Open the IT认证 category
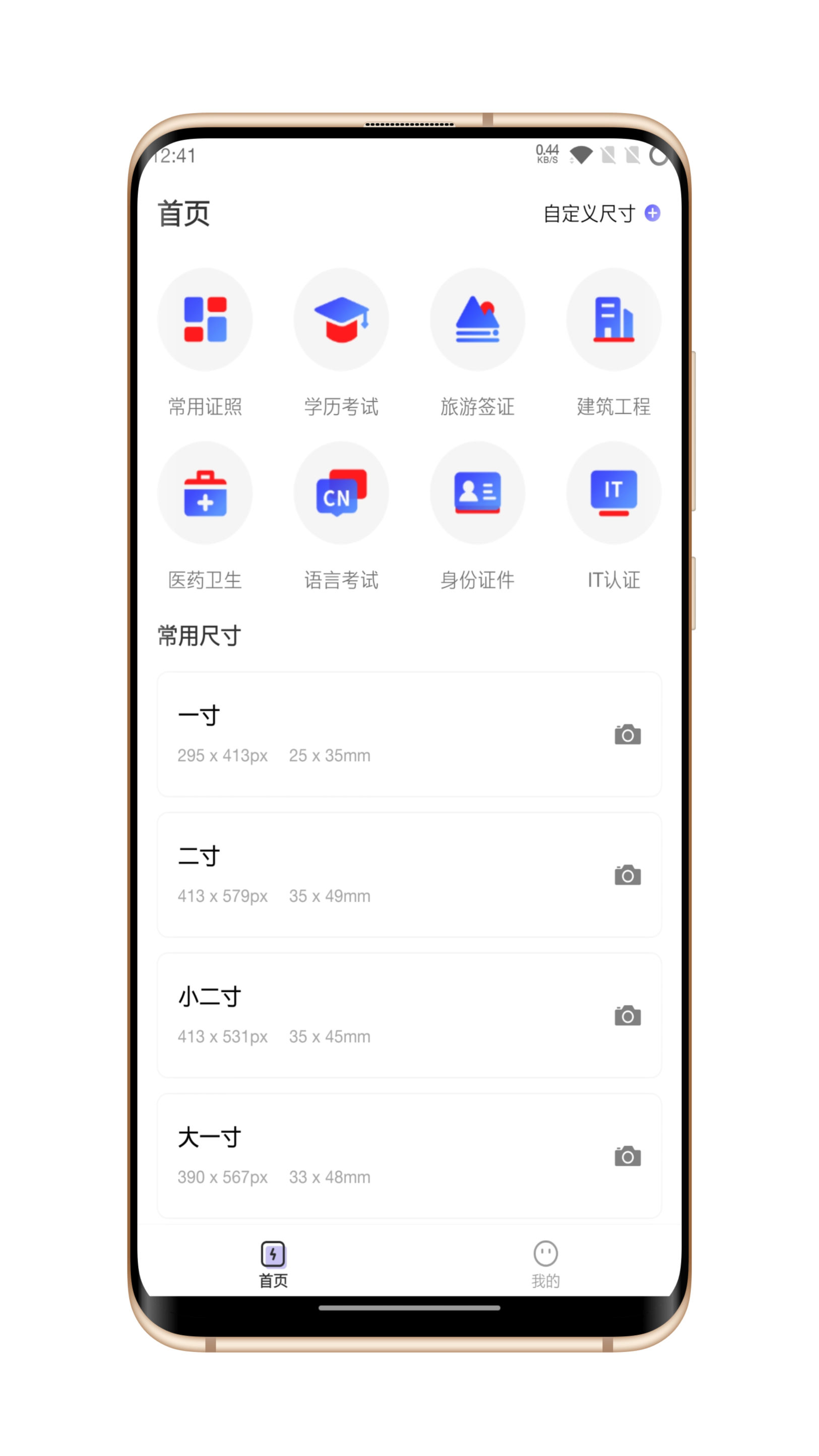 613,493
